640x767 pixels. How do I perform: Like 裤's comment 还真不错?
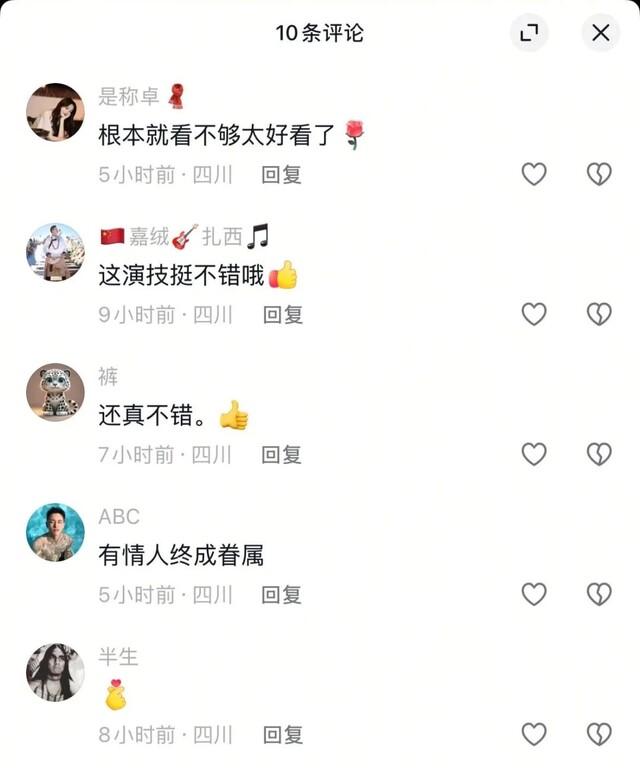[534, 454]
